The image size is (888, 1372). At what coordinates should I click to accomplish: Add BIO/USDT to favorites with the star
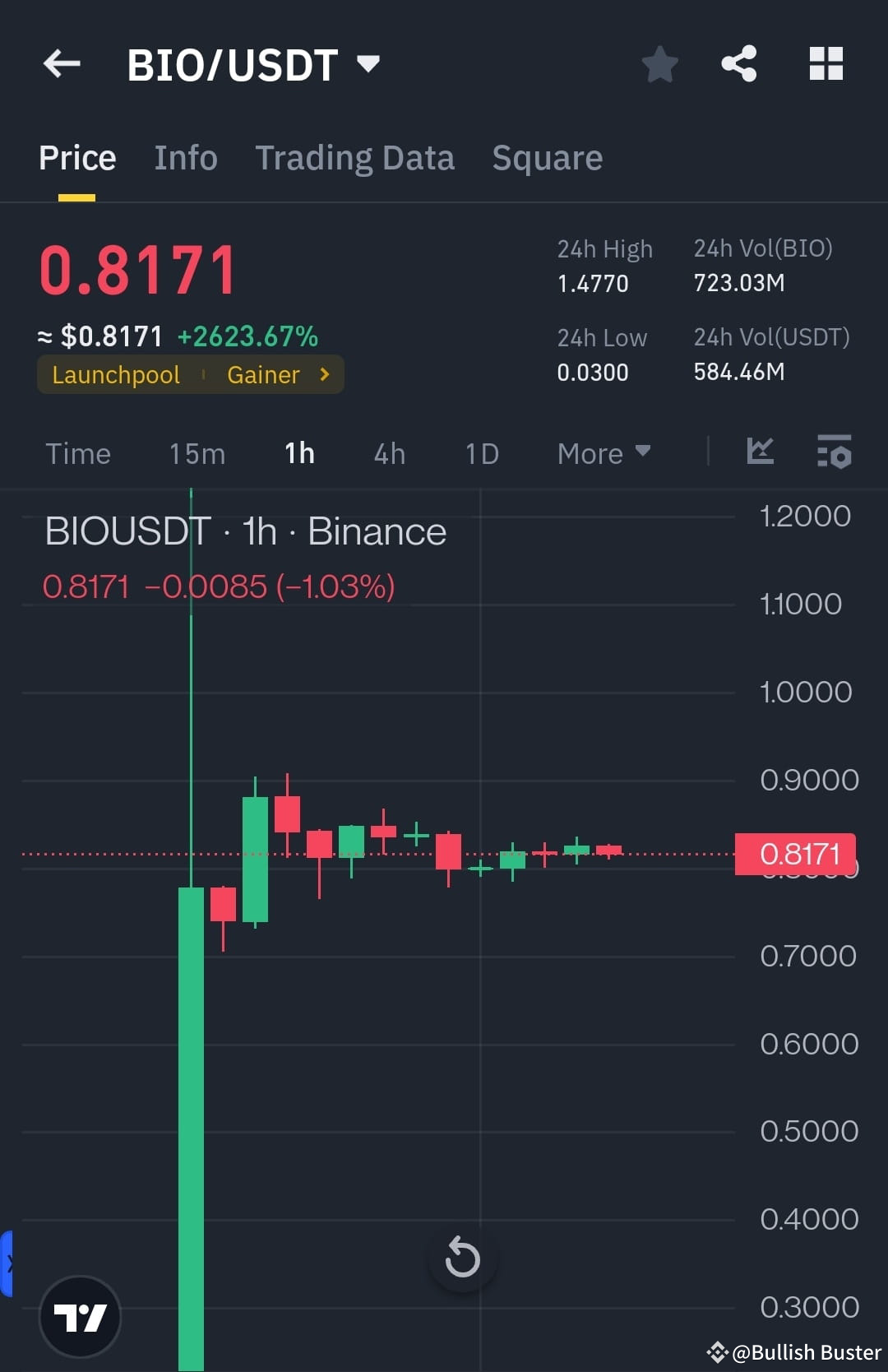click(x=659, y=63)
